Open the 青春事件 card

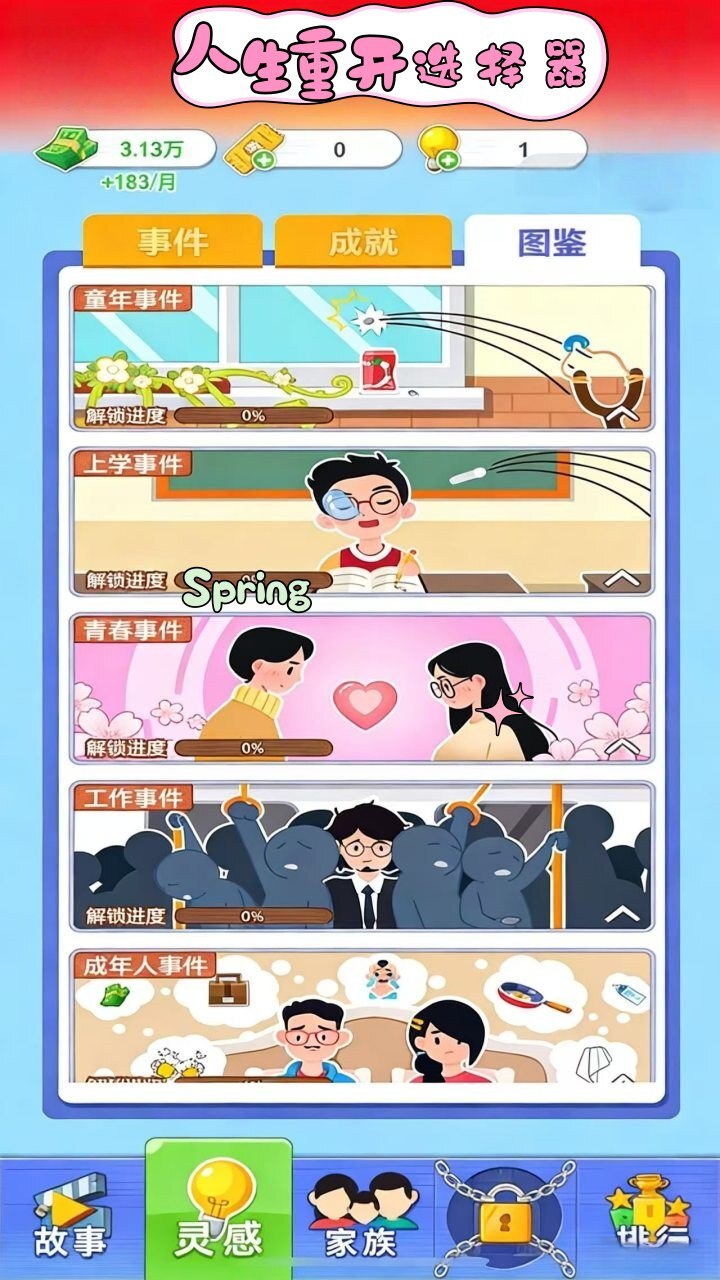(360, 688)
